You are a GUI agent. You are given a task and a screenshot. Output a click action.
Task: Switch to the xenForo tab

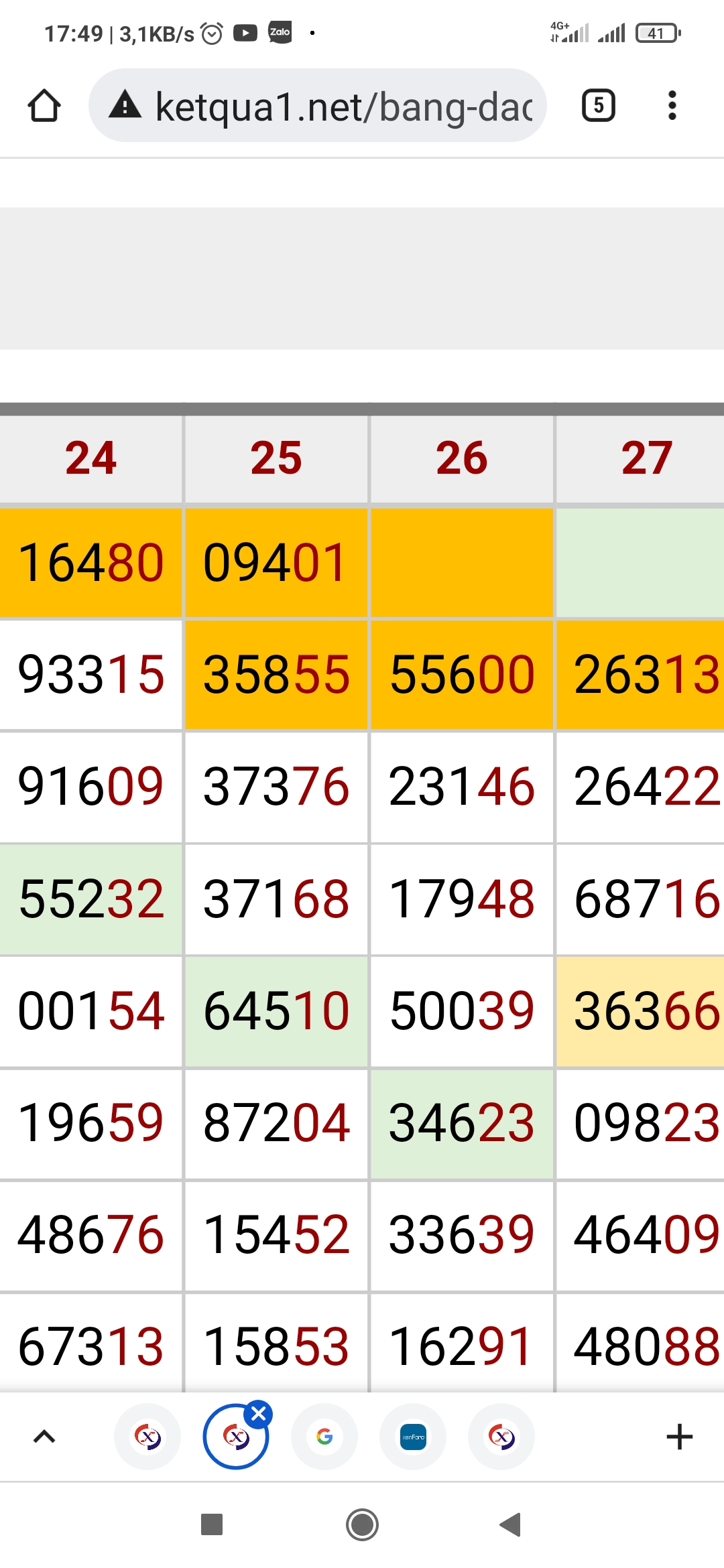point(413,1436)
